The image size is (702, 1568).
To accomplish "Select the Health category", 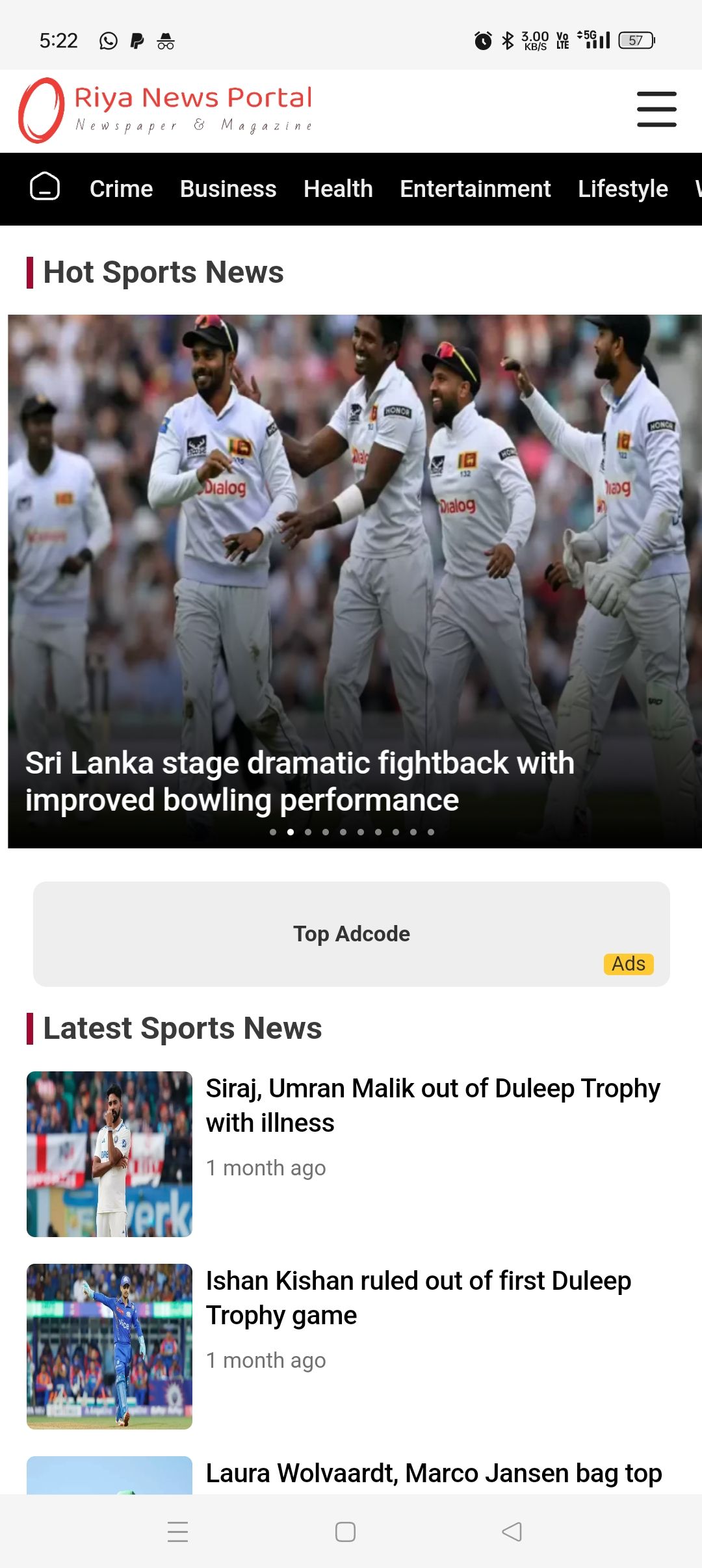I will click(x=338, y=189).
